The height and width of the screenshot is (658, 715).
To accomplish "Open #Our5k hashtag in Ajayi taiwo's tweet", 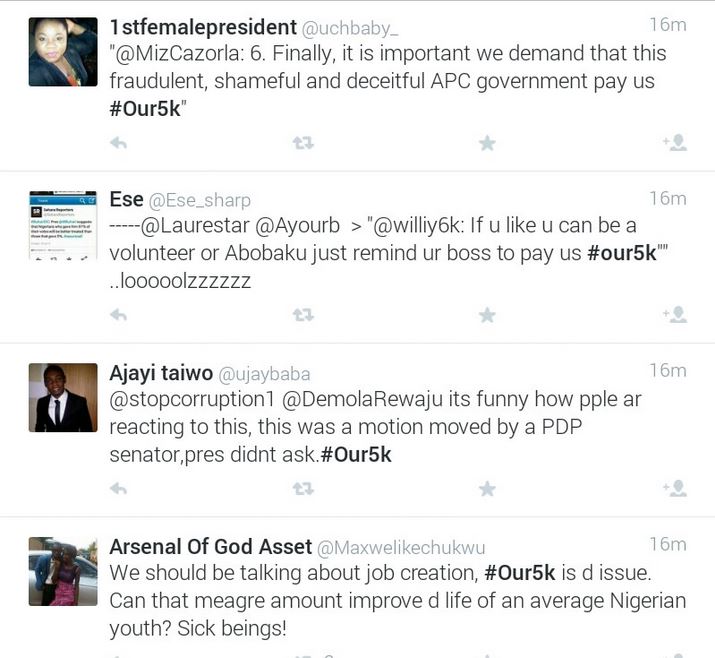I will coord(355,455).
